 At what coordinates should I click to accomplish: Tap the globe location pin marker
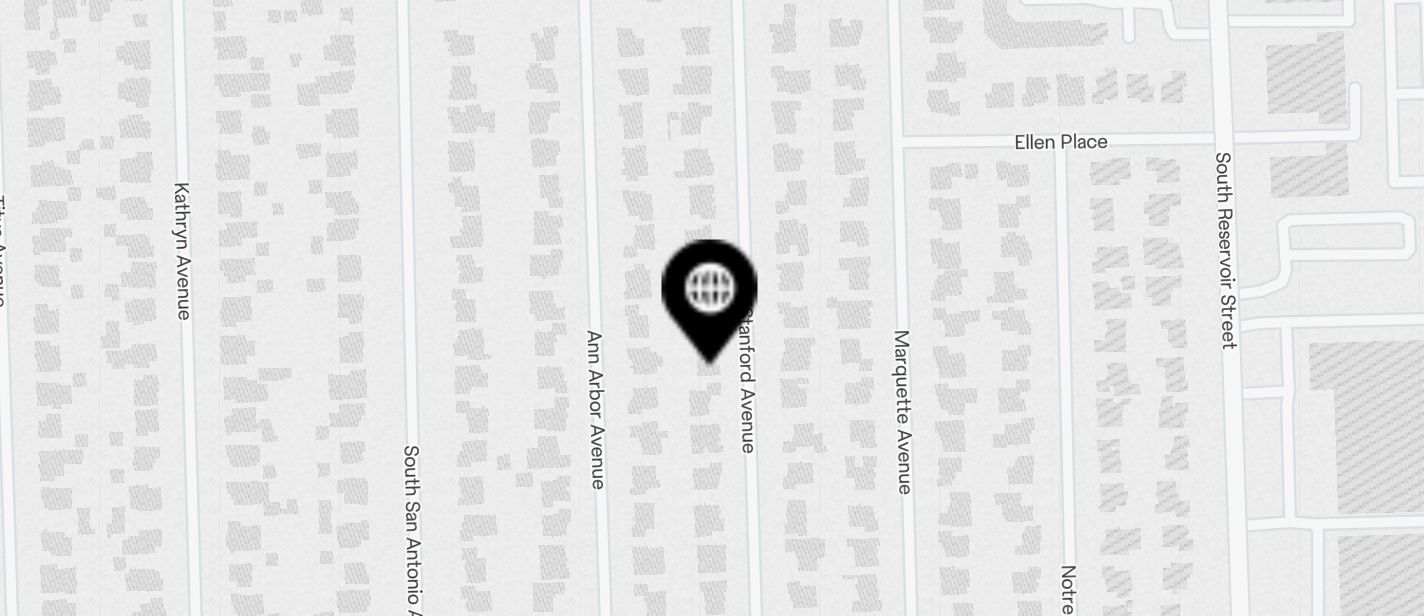point(709,292)
